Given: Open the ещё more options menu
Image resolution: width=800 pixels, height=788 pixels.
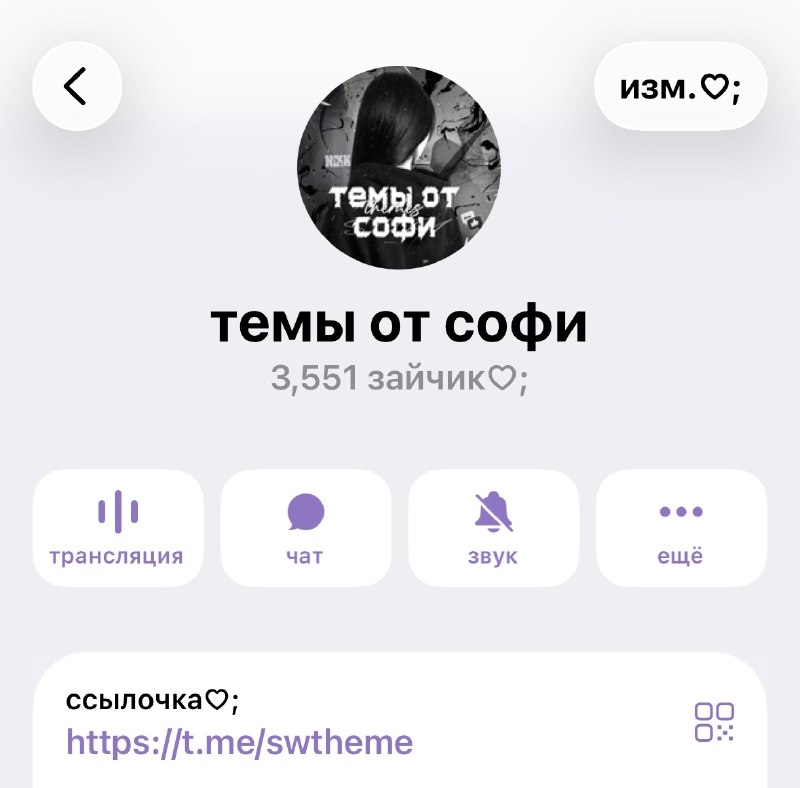Looking at the screenshot, I should (x=682, y=528).
